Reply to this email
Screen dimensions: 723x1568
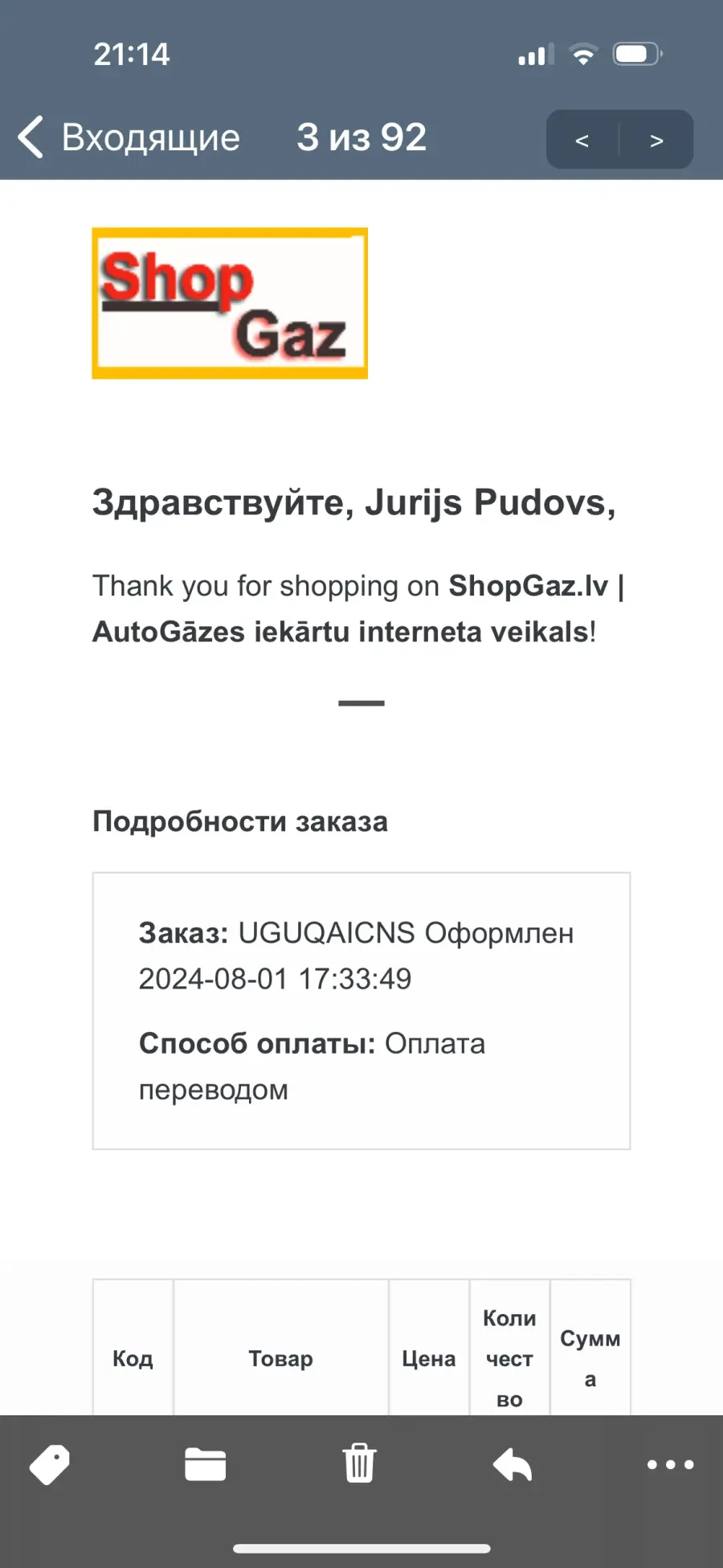pos(513,1464)
